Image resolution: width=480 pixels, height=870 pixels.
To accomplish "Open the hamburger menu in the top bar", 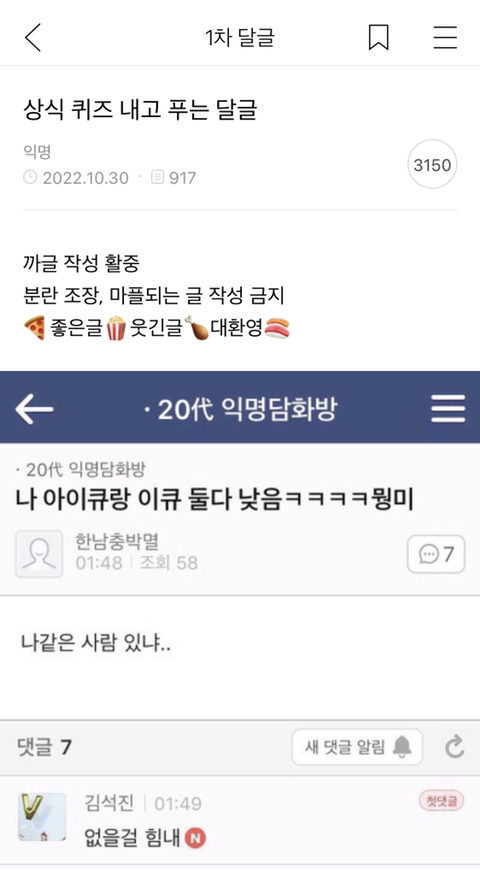I will pyautogui.click(x=445, y=38).
